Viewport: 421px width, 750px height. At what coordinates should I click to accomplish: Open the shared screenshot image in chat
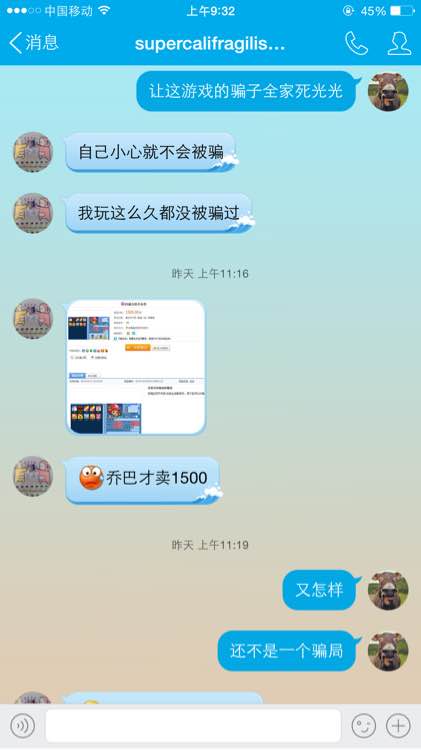pos(136,367)
